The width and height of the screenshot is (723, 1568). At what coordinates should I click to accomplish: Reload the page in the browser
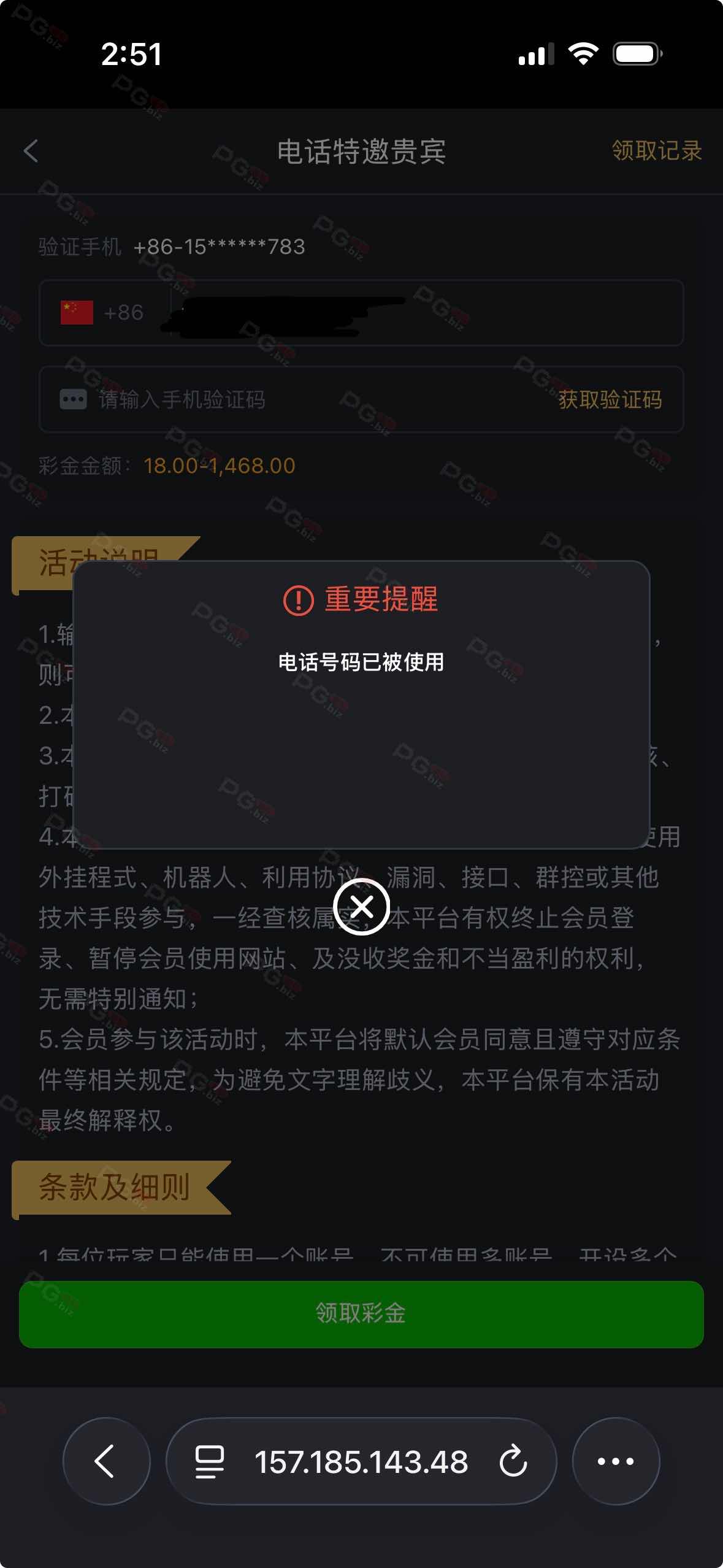(x=513, y=1462)
